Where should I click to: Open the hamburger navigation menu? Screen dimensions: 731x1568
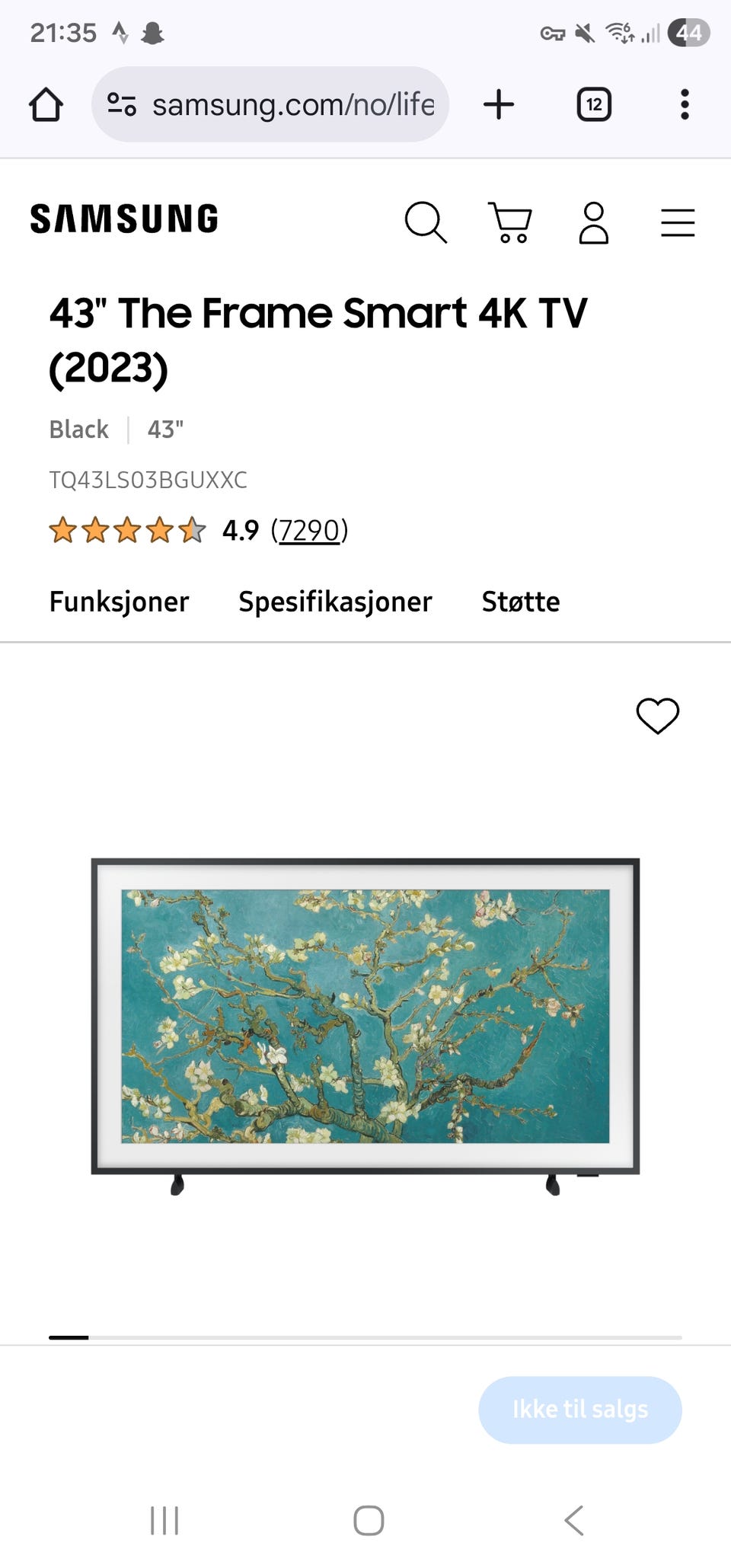pyautogui.click(x=678, y=222)
